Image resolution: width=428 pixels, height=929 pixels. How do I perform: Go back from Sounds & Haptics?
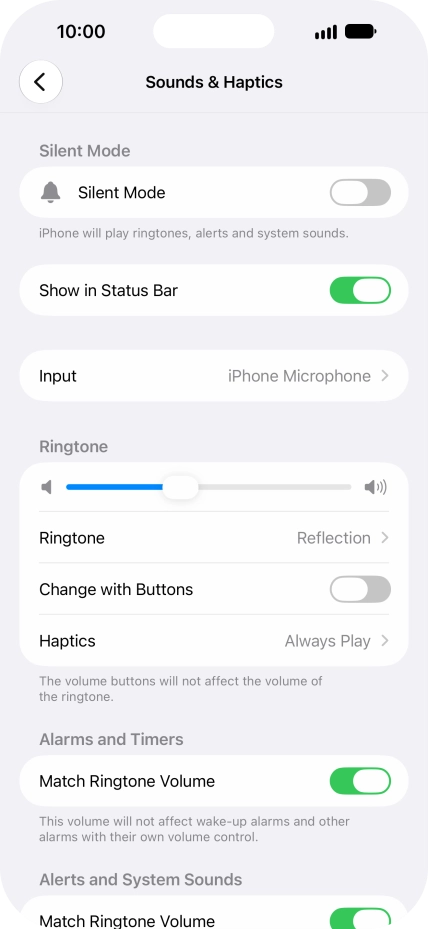[40, 82]
